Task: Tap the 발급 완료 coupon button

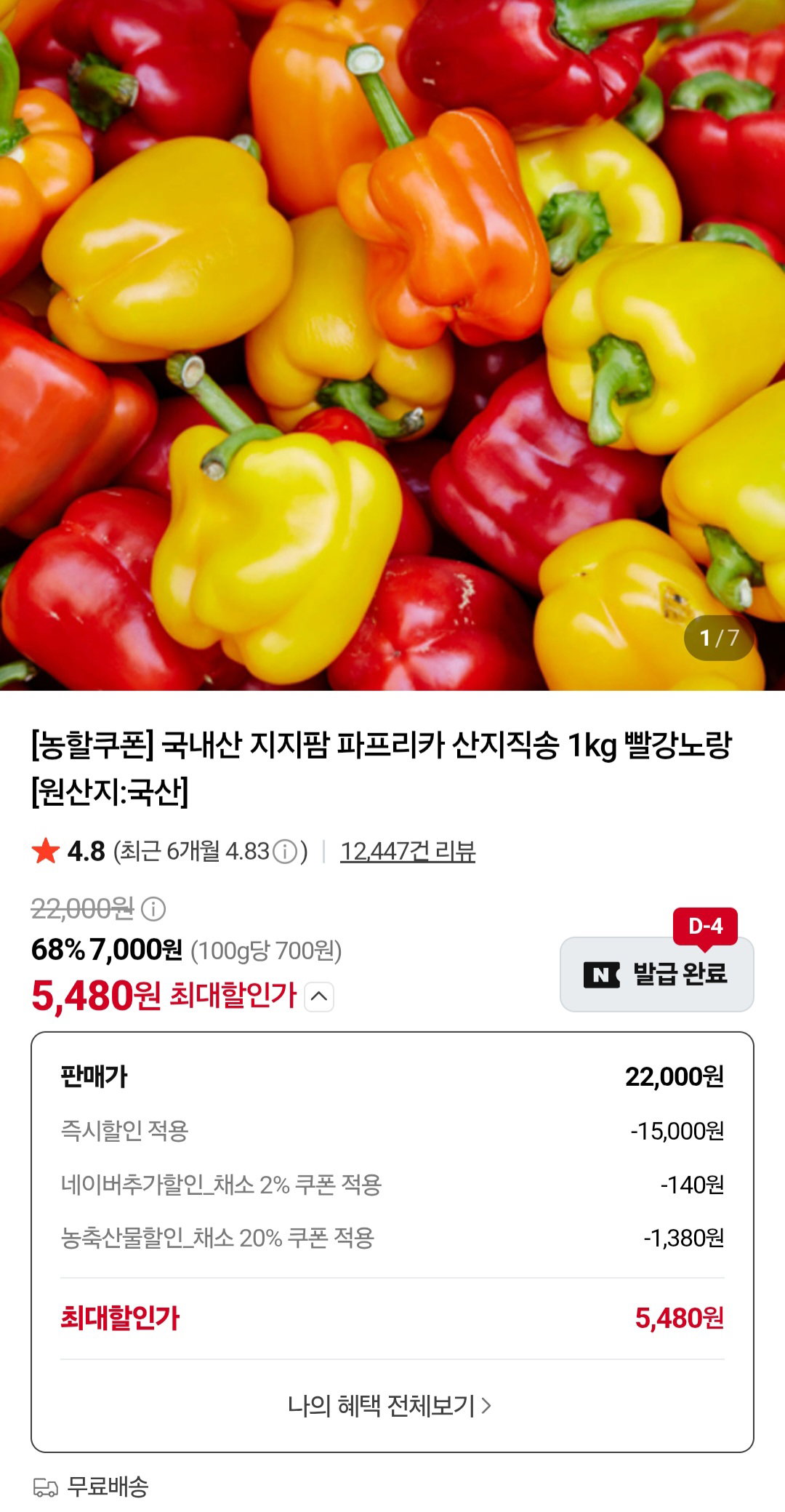Action: pyautogui.click(x=657, y=974)
